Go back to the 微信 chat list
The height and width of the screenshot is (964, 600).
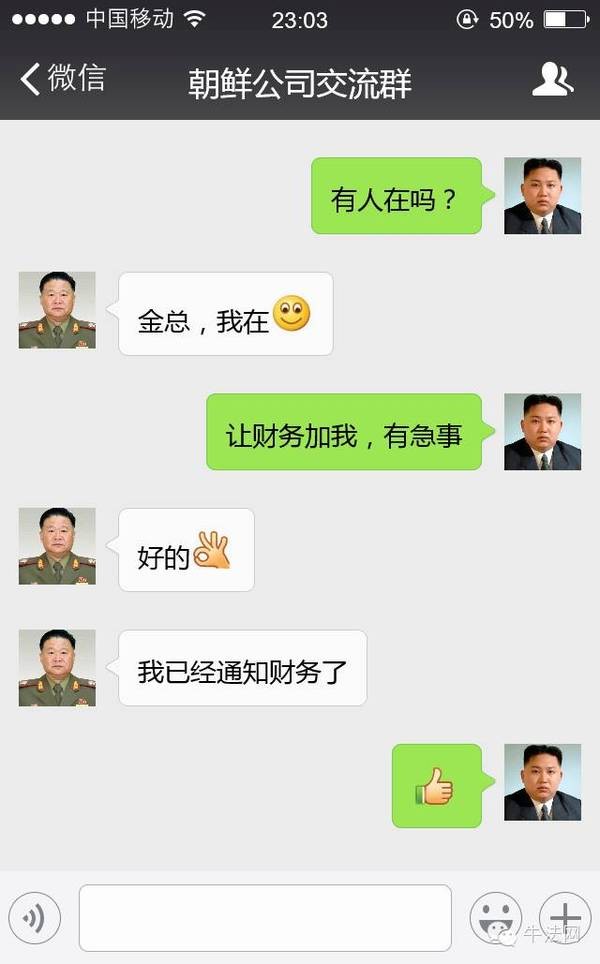(62, 80)
